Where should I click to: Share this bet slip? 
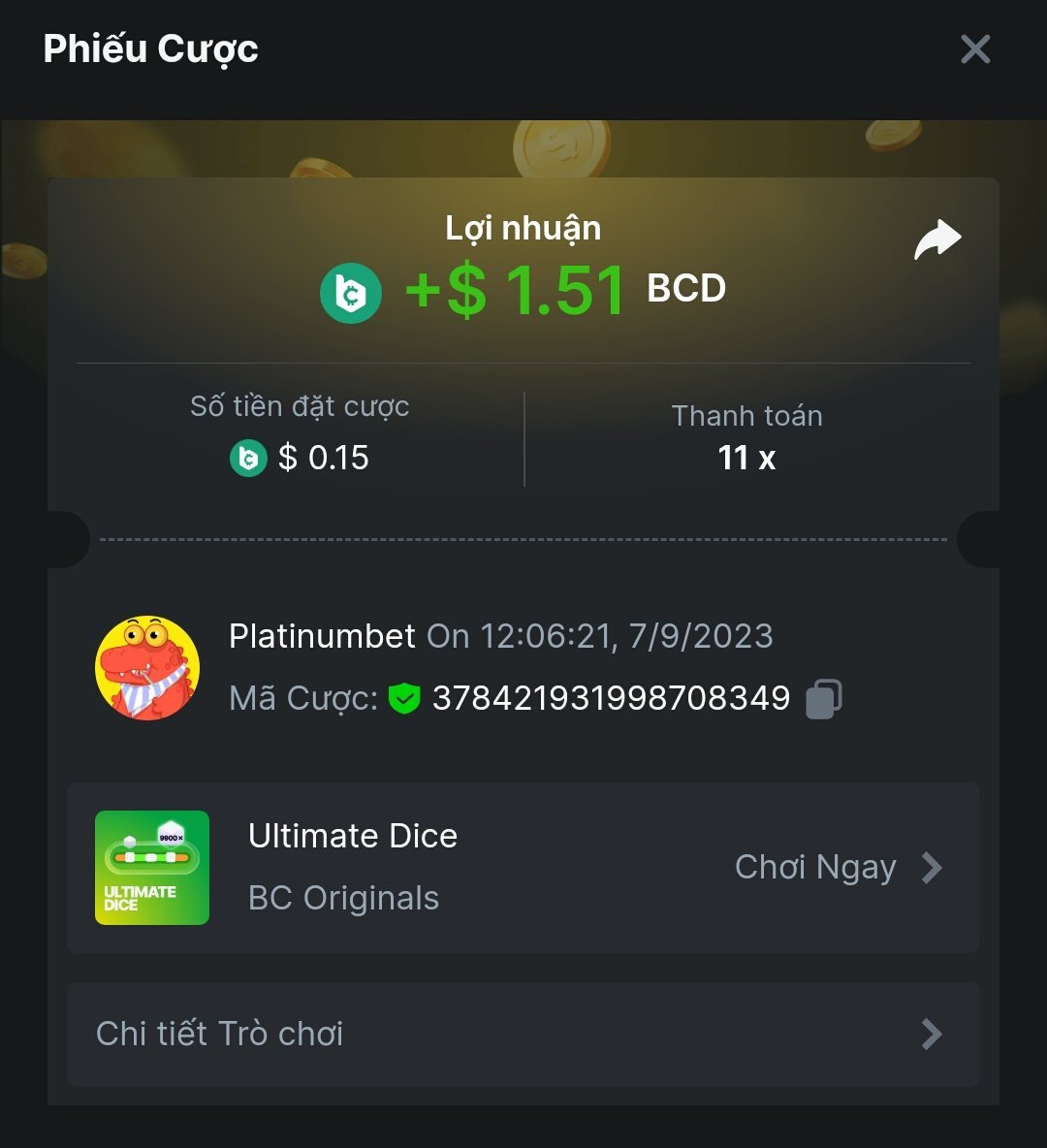(936, 241)
